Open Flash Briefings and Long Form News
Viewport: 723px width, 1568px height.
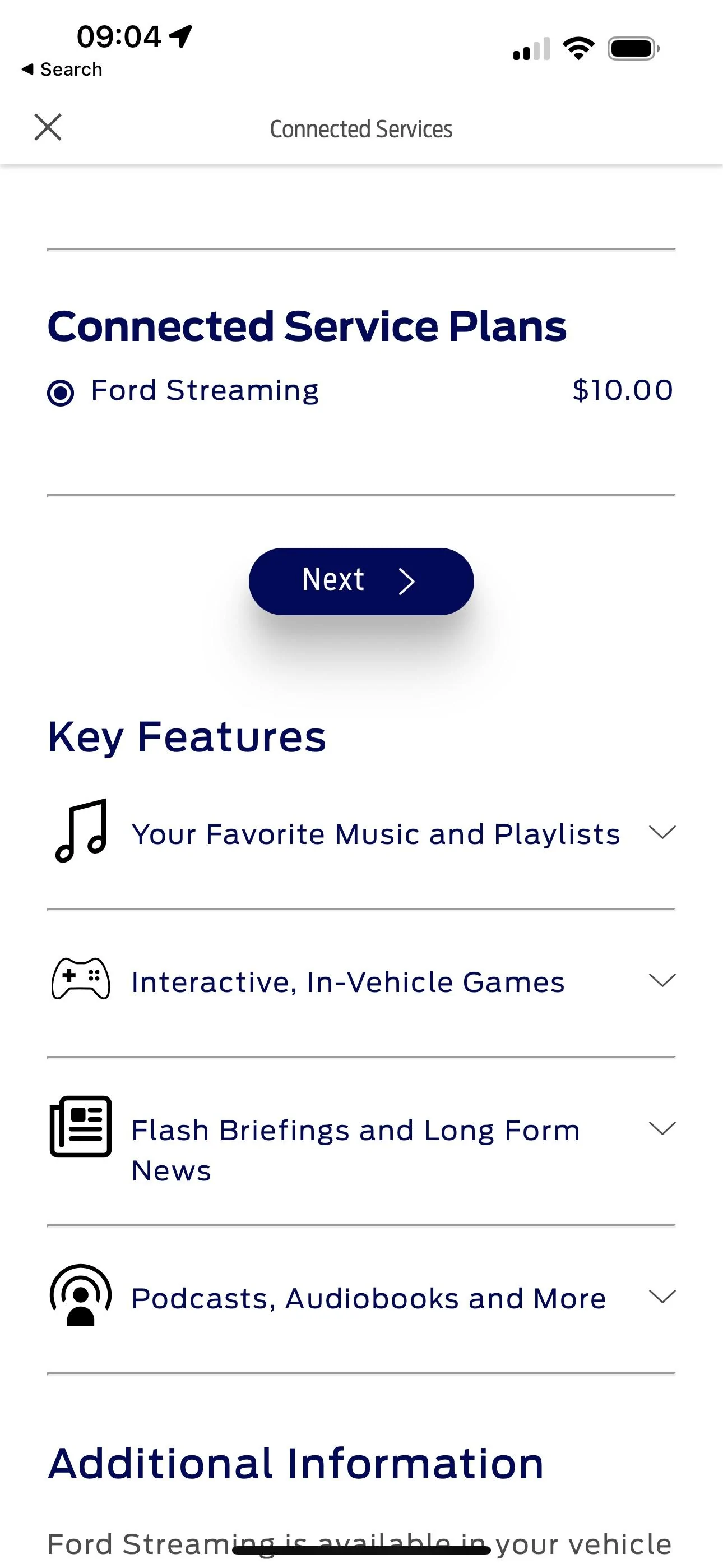[x=662, y=1129]
